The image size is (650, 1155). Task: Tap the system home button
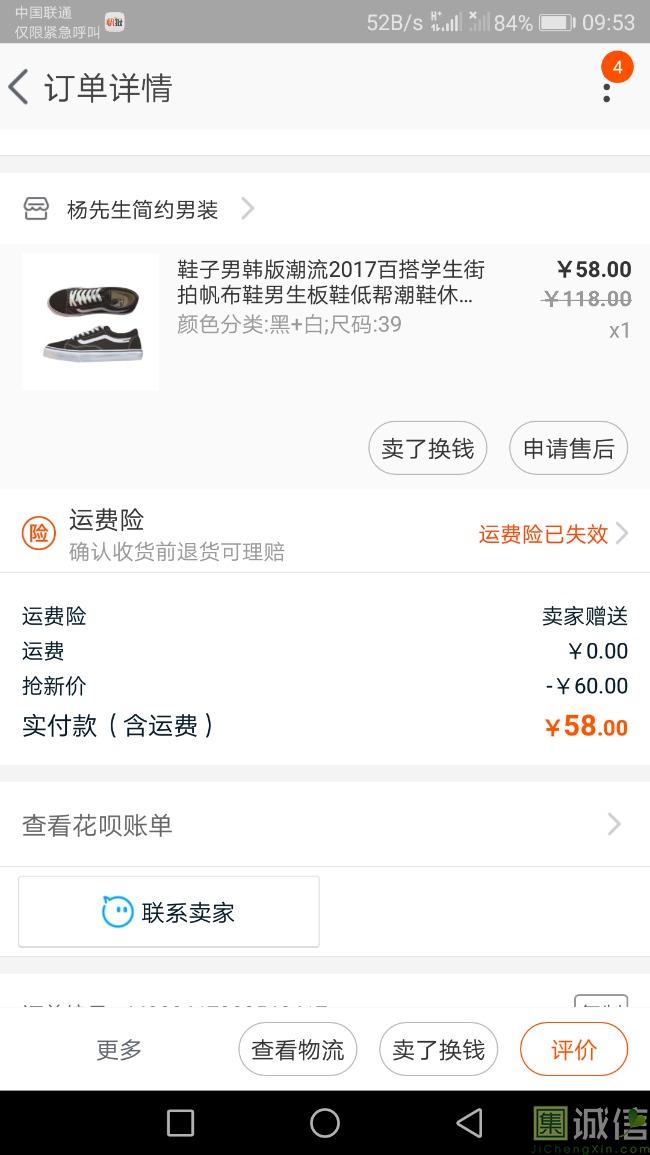pos(325,1123)
